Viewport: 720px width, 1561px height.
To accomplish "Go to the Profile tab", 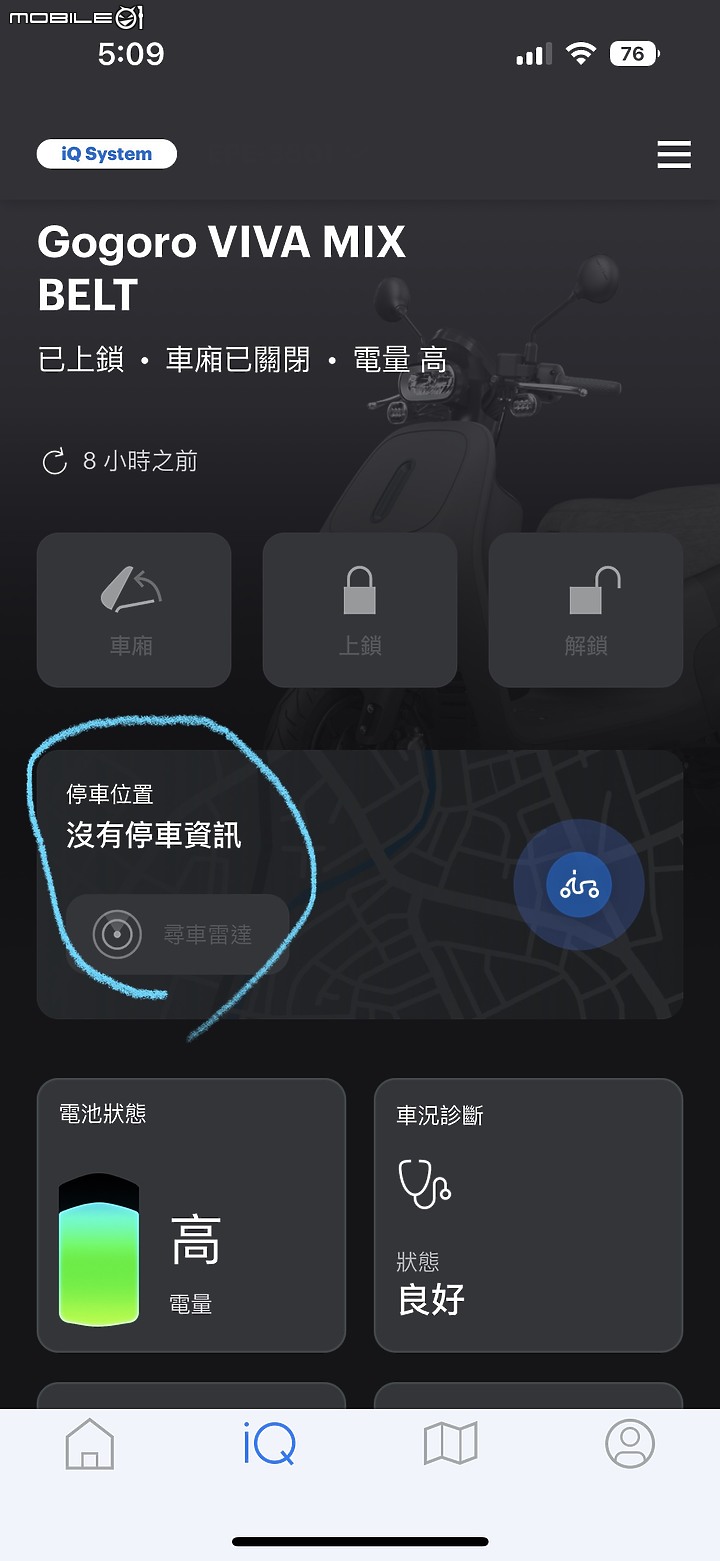I will click(x=630, y=1444).
